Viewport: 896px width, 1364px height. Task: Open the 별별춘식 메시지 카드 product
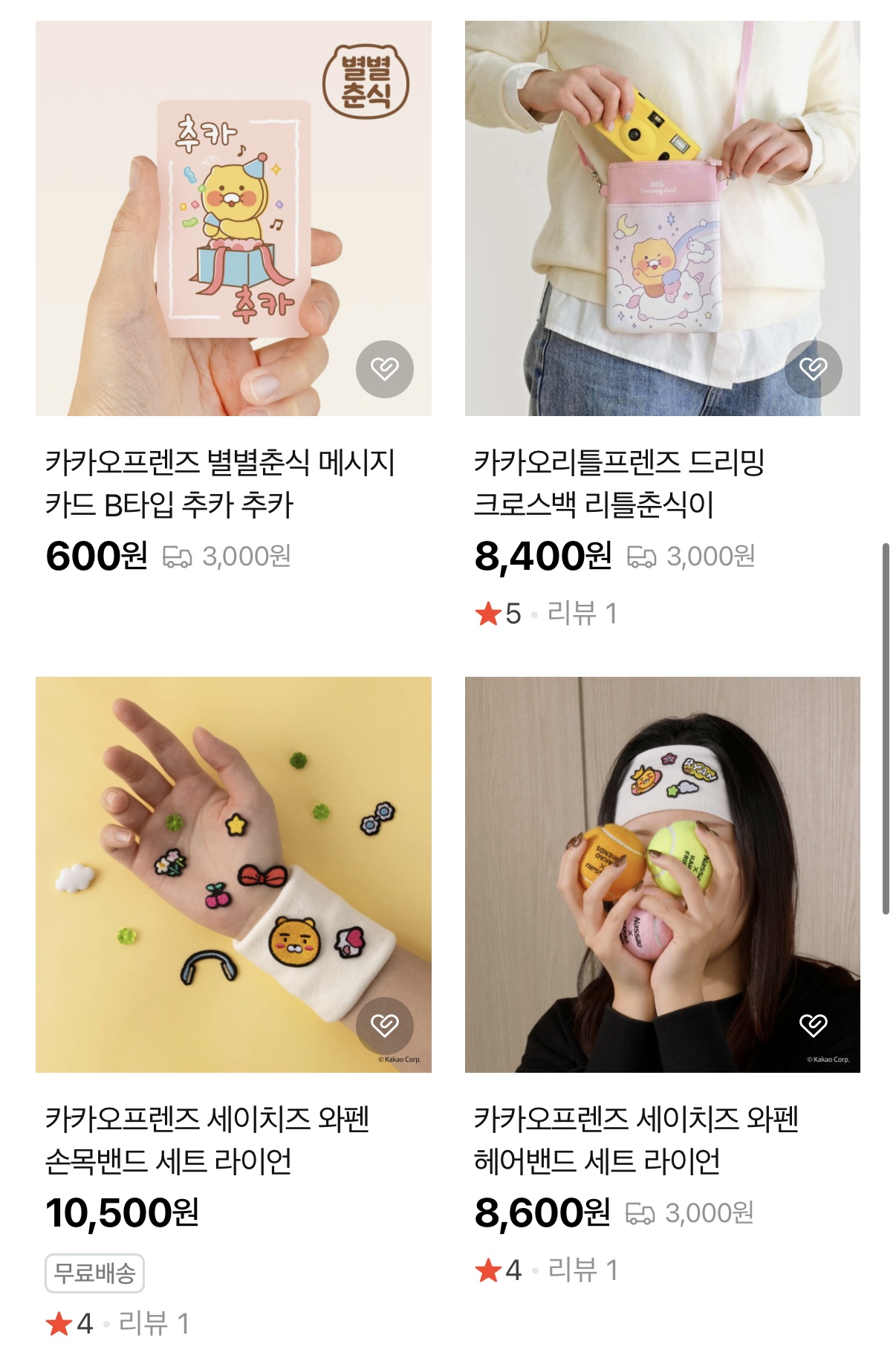223,215
